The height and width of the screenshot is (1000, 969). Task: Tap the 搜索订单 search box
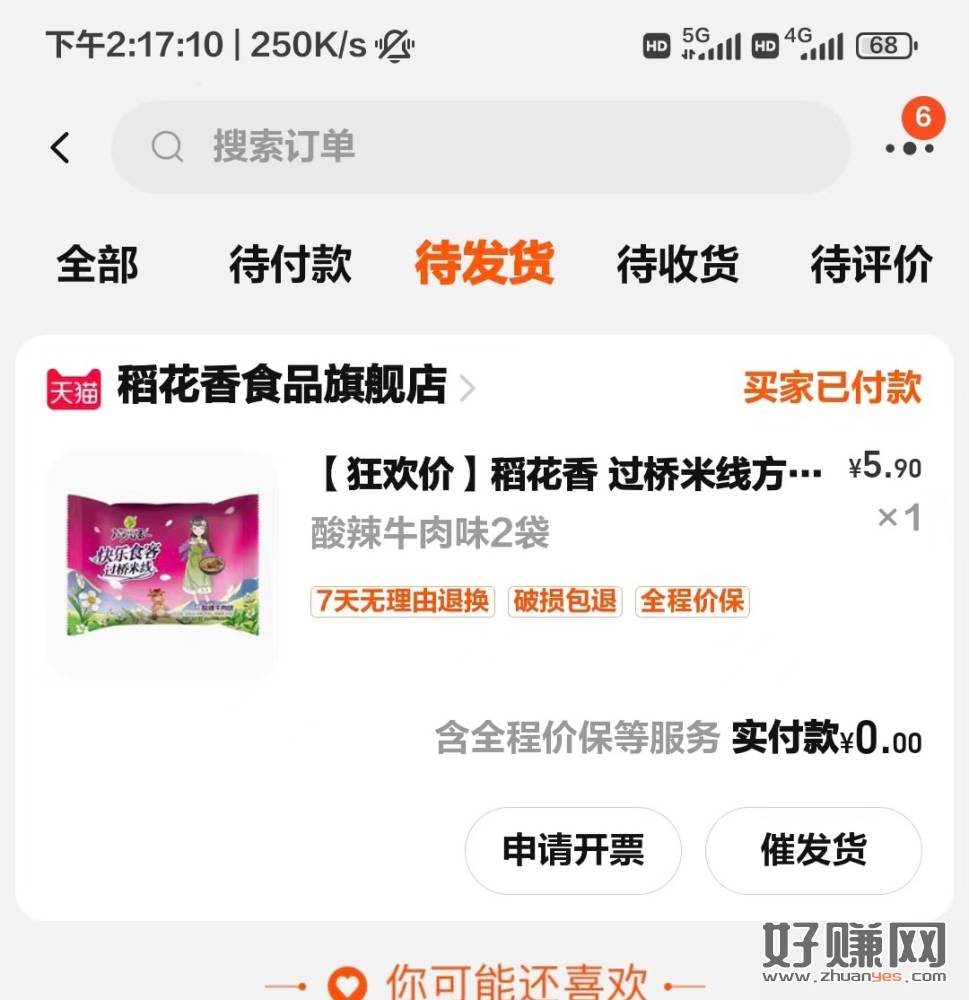tap(480, 147)
